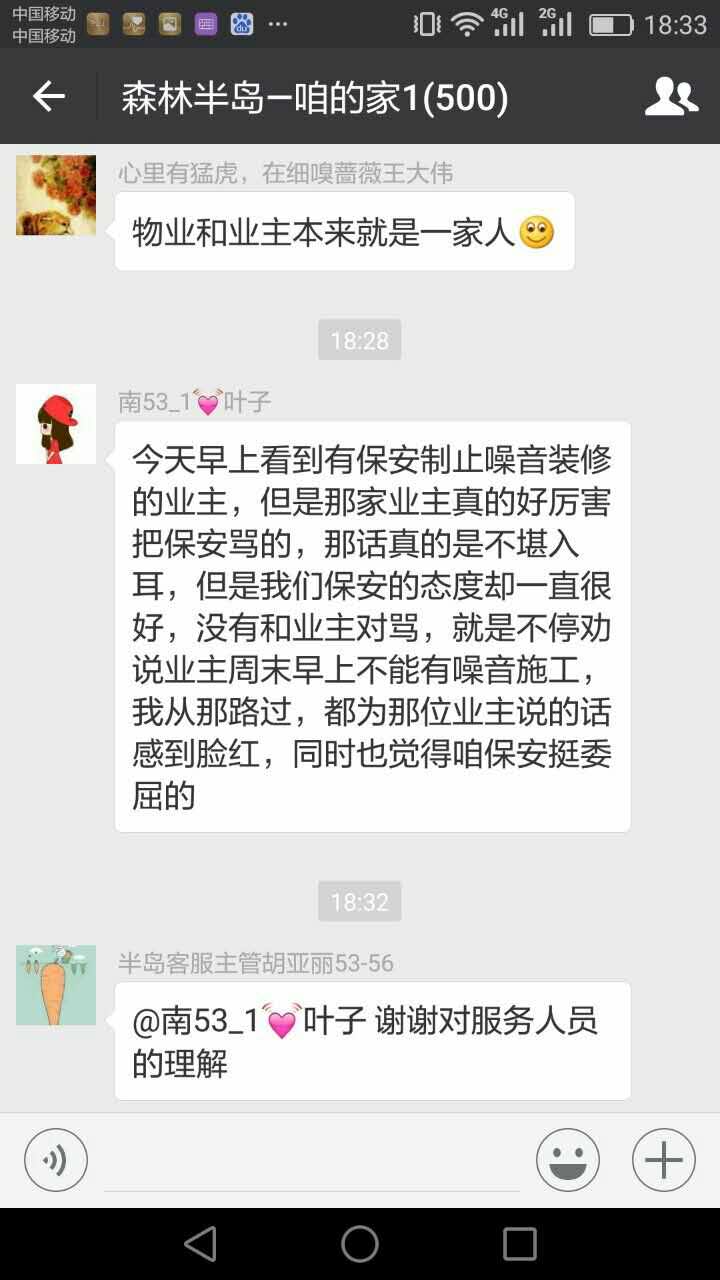Open the recent apps overview
Viewport: 720px width, 1280px height.
point(520,1244)
